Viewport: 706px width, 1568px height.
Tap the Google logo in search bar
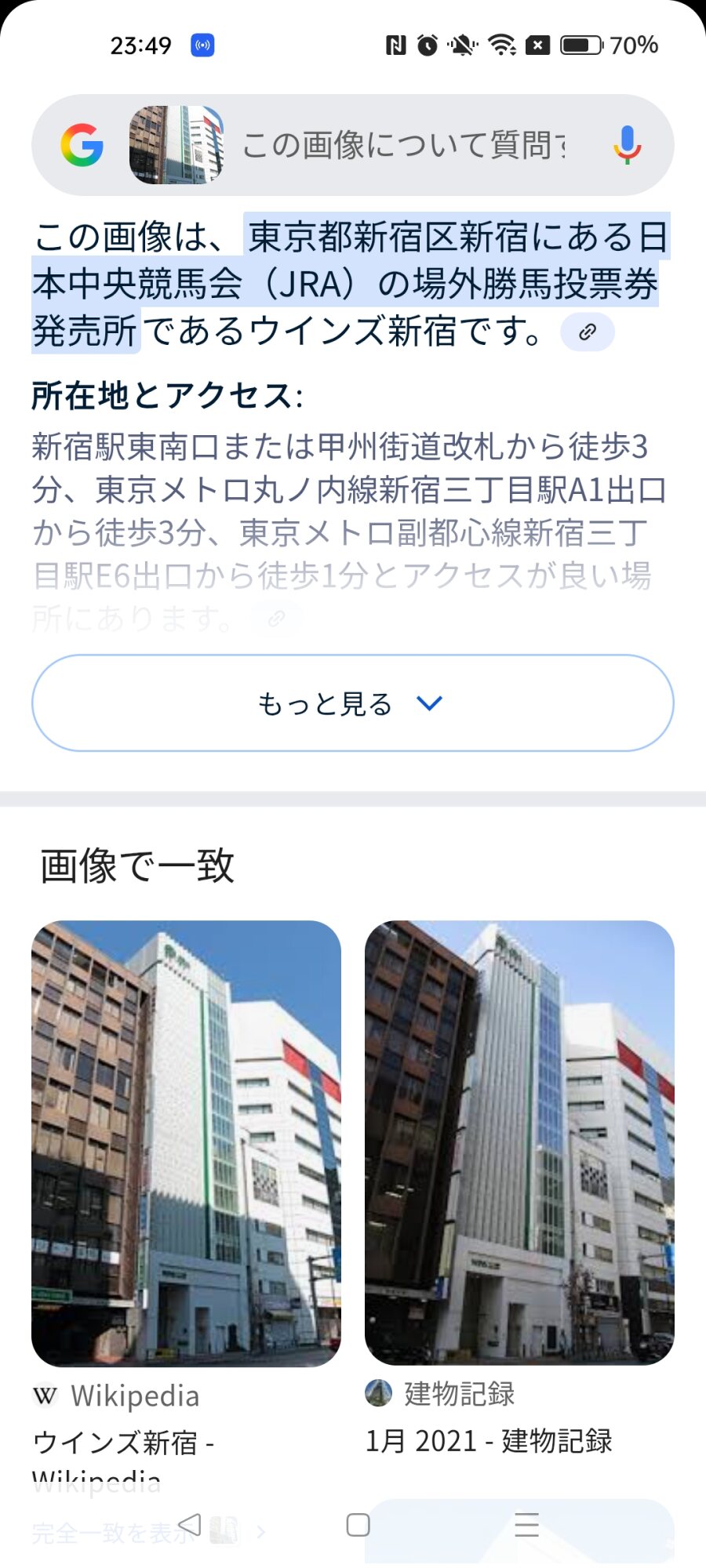click(x=82, y=145)
